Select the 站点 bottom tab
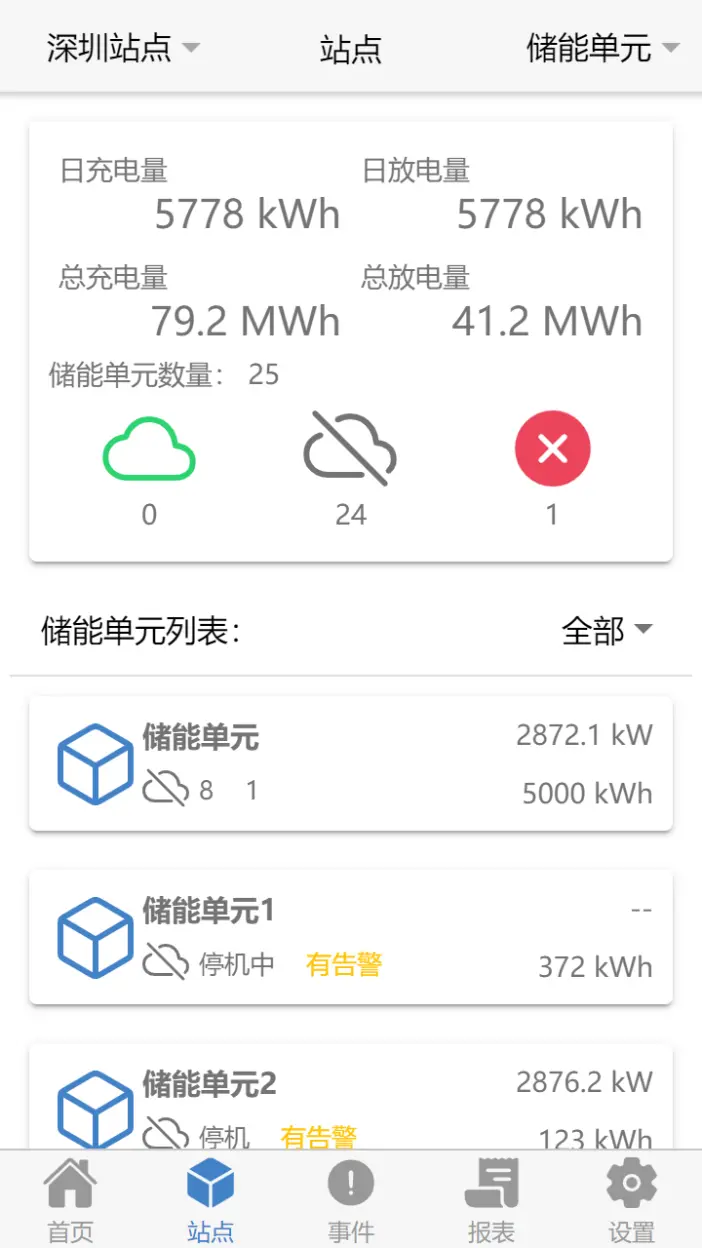The height and width of the screenshot is (1248, 702). pyautogui.click(x=210, y=1200)
